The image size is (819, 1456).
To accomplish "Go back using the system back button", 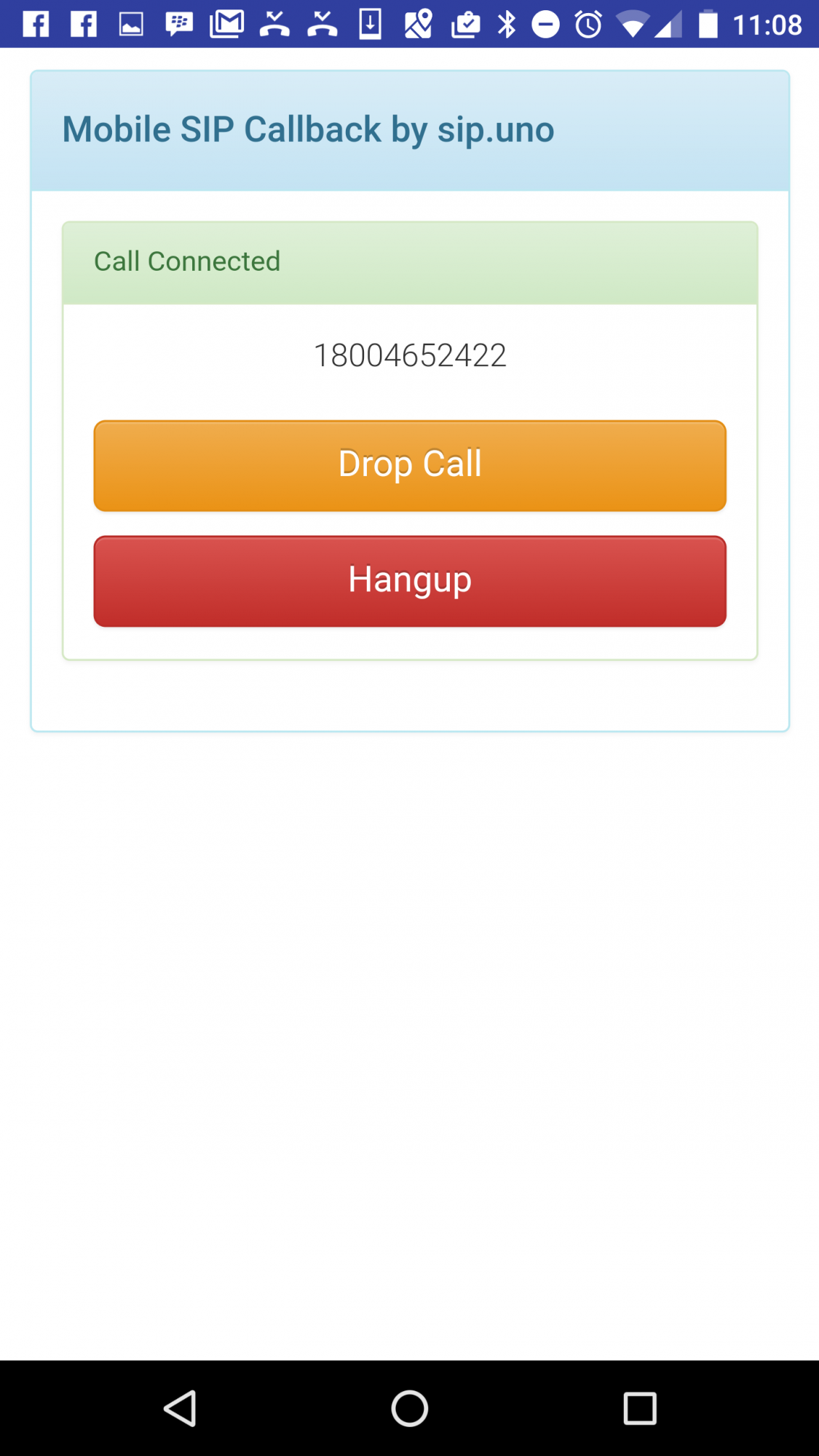I will pyautogui.click(x=180, y=1408).
